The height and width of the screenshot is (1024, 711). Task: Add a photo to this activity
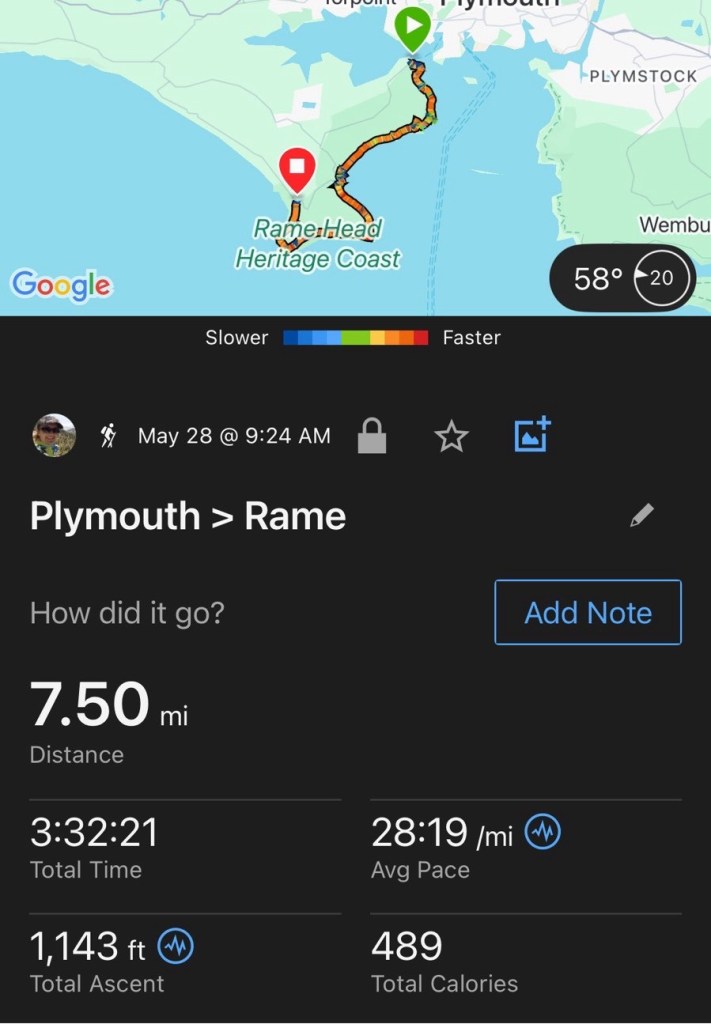(x=532, y=435)
